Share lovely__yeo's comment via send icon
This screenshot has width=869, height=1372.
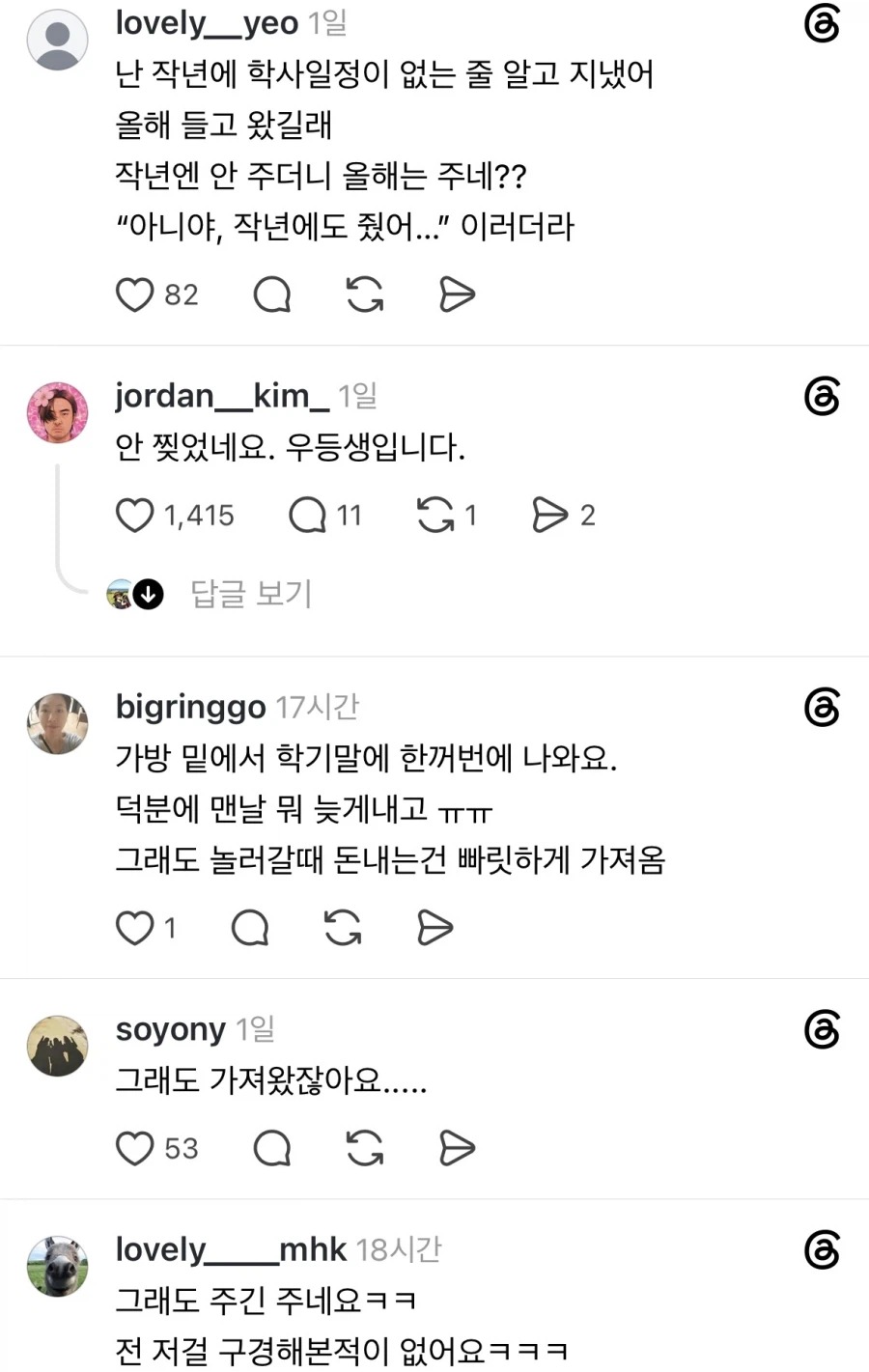tap(457, 294)
